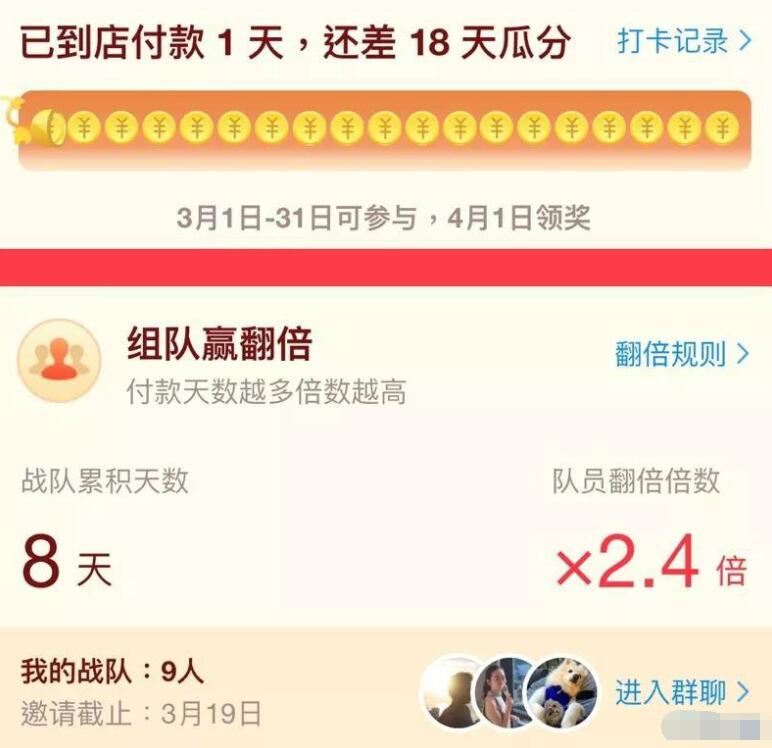Enter the team group chat 进入群聊
This screenshot has width=772, height=748.
tap(681, 692)
